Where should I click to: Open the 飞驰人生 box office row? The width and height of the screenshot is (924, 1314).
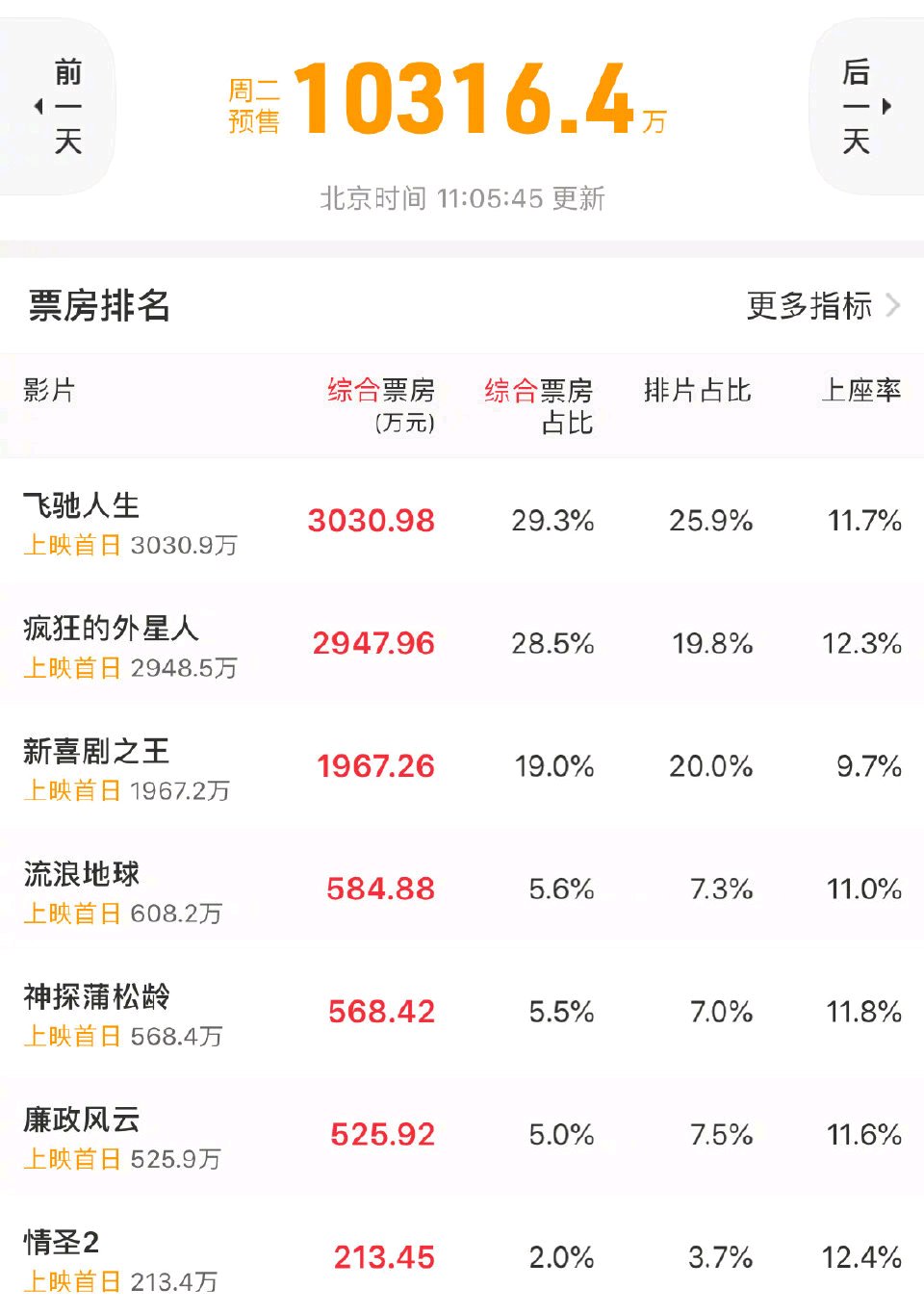[462, 521]
